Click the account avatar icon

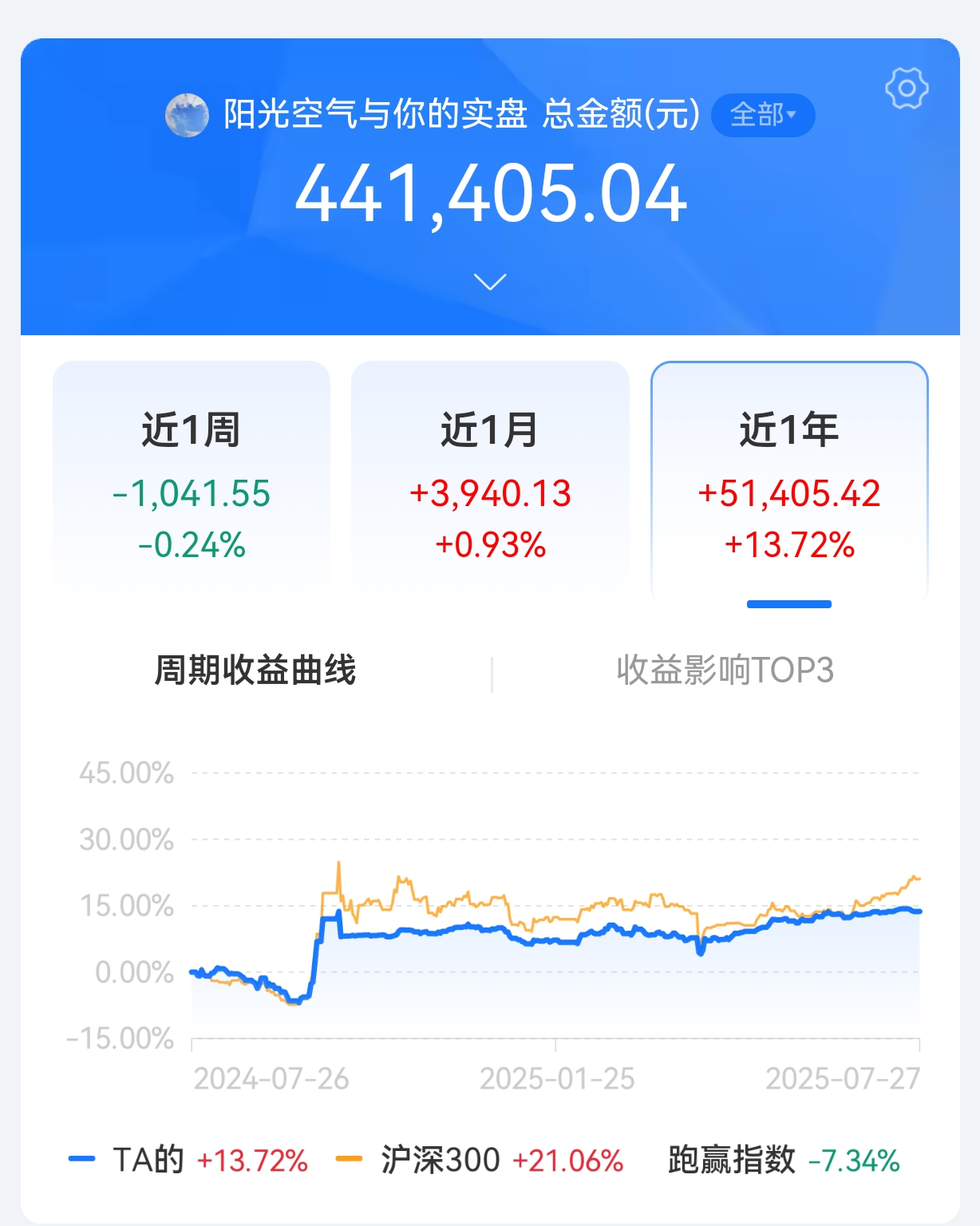pyautogui.click(x=187, y=116)
